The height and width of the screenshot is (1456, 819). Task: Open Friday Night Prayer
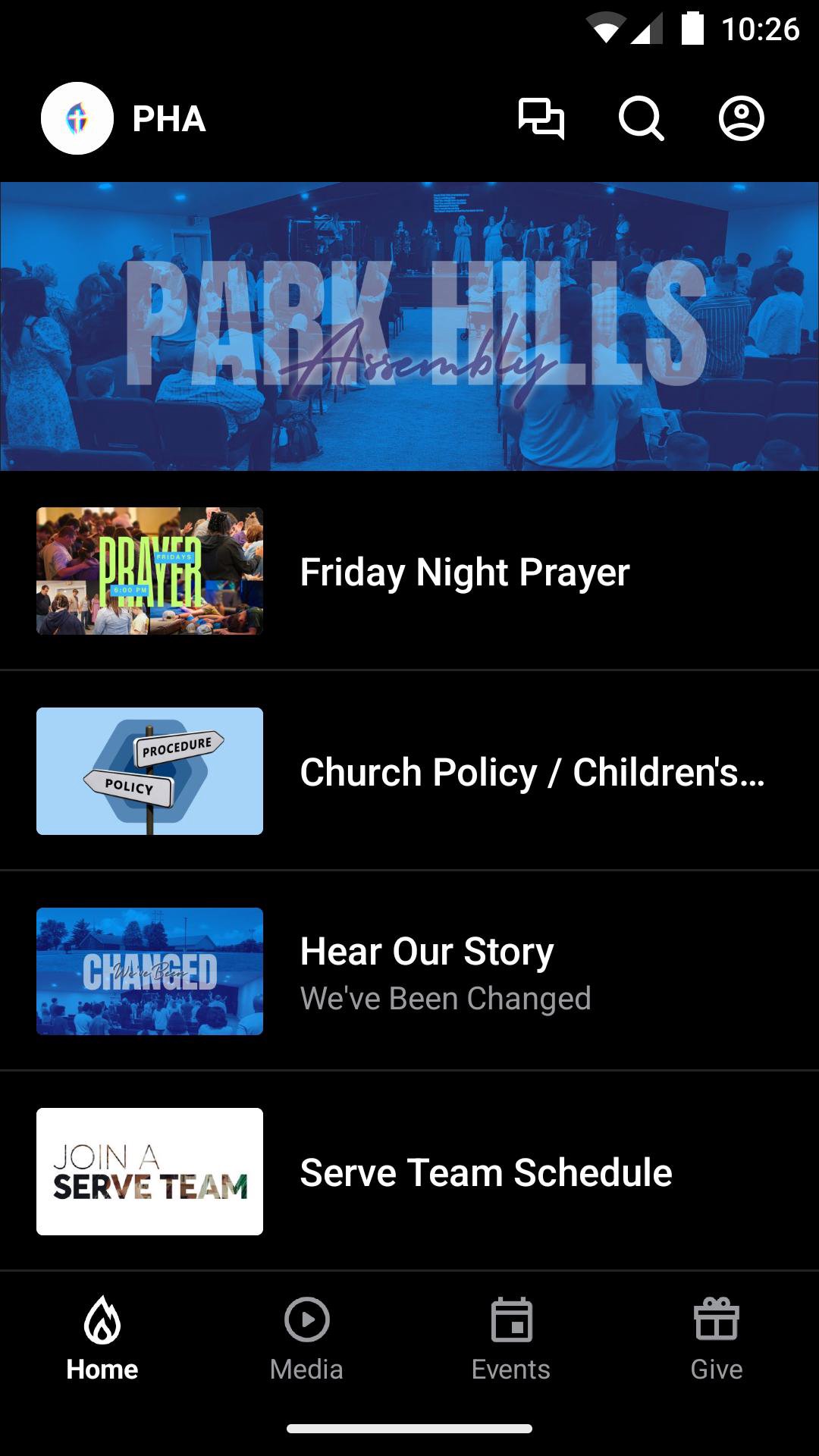(409, 571)
